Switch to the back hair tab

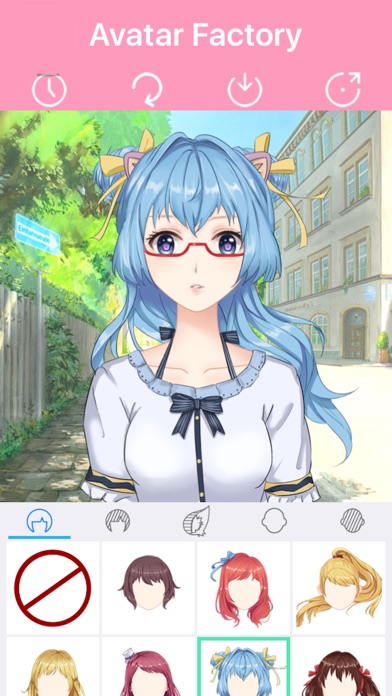coord(118,520)
